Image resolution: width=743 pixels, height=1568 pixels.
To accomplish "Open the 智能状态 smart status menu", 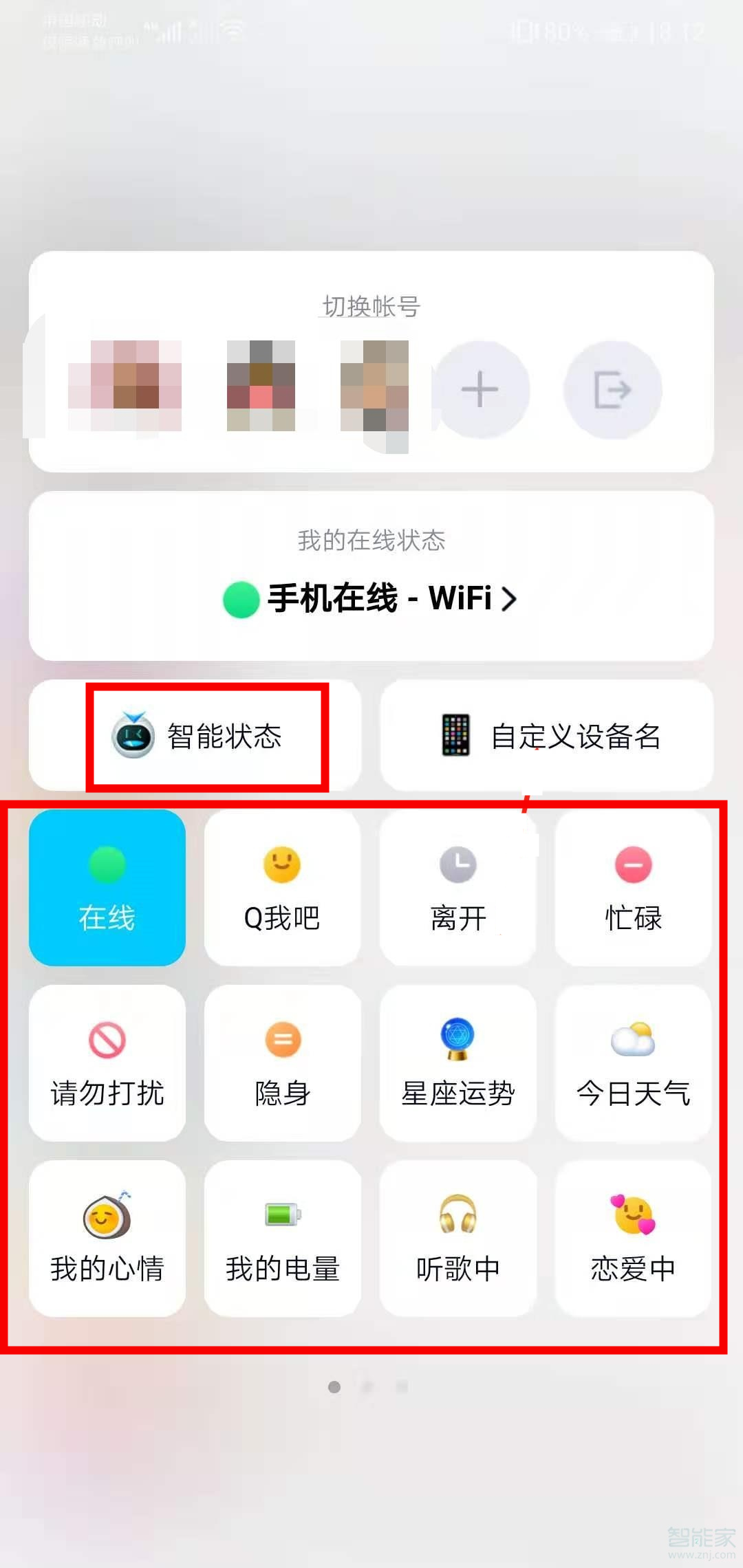I will (206, 737).
